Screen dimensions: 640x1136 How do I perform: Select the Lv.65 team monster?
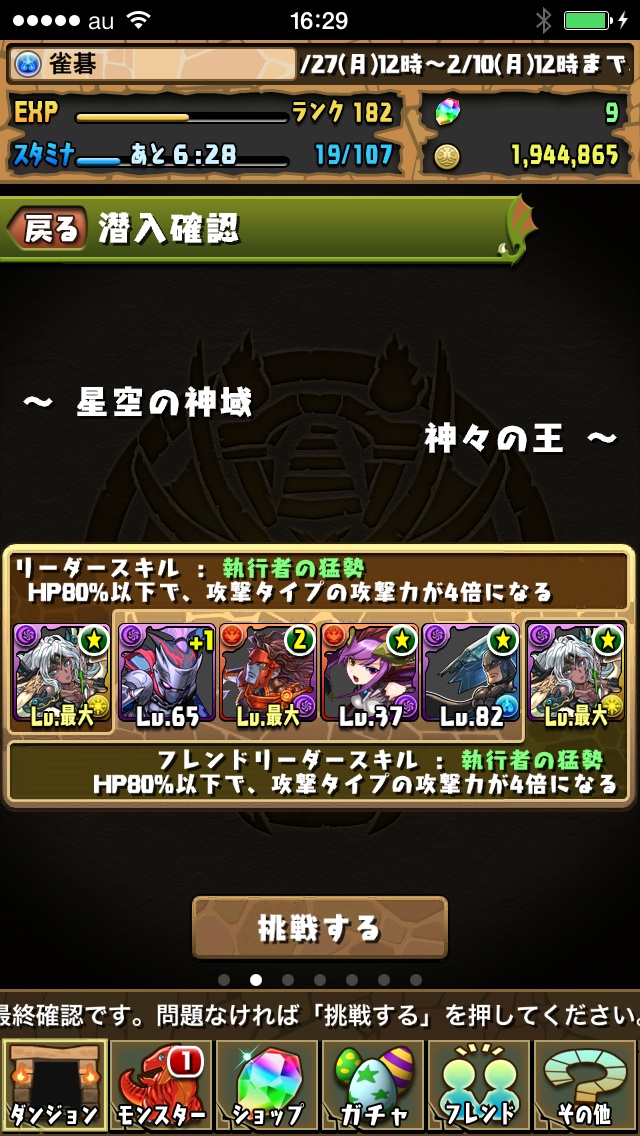tap(167, 673)
